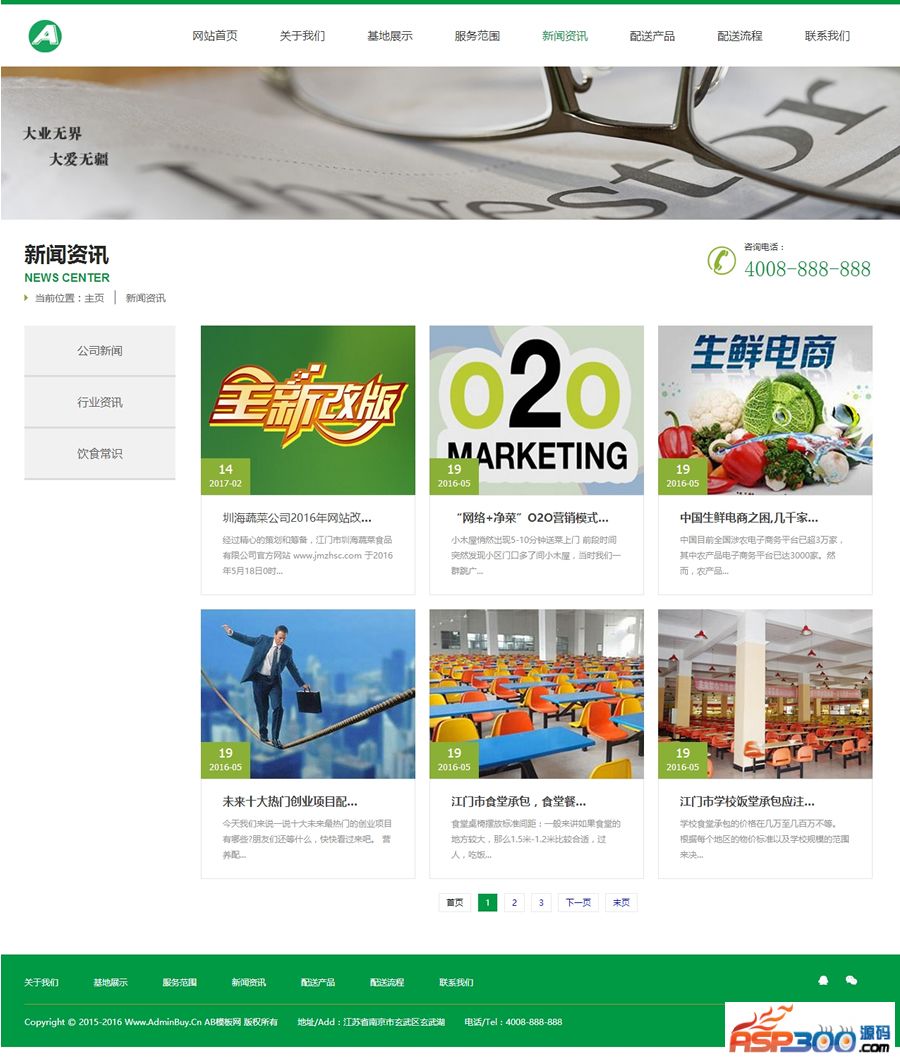Screen dimensions: 900x1057
Task: Go to 关于我们 in the top menu
Action: 302,36
